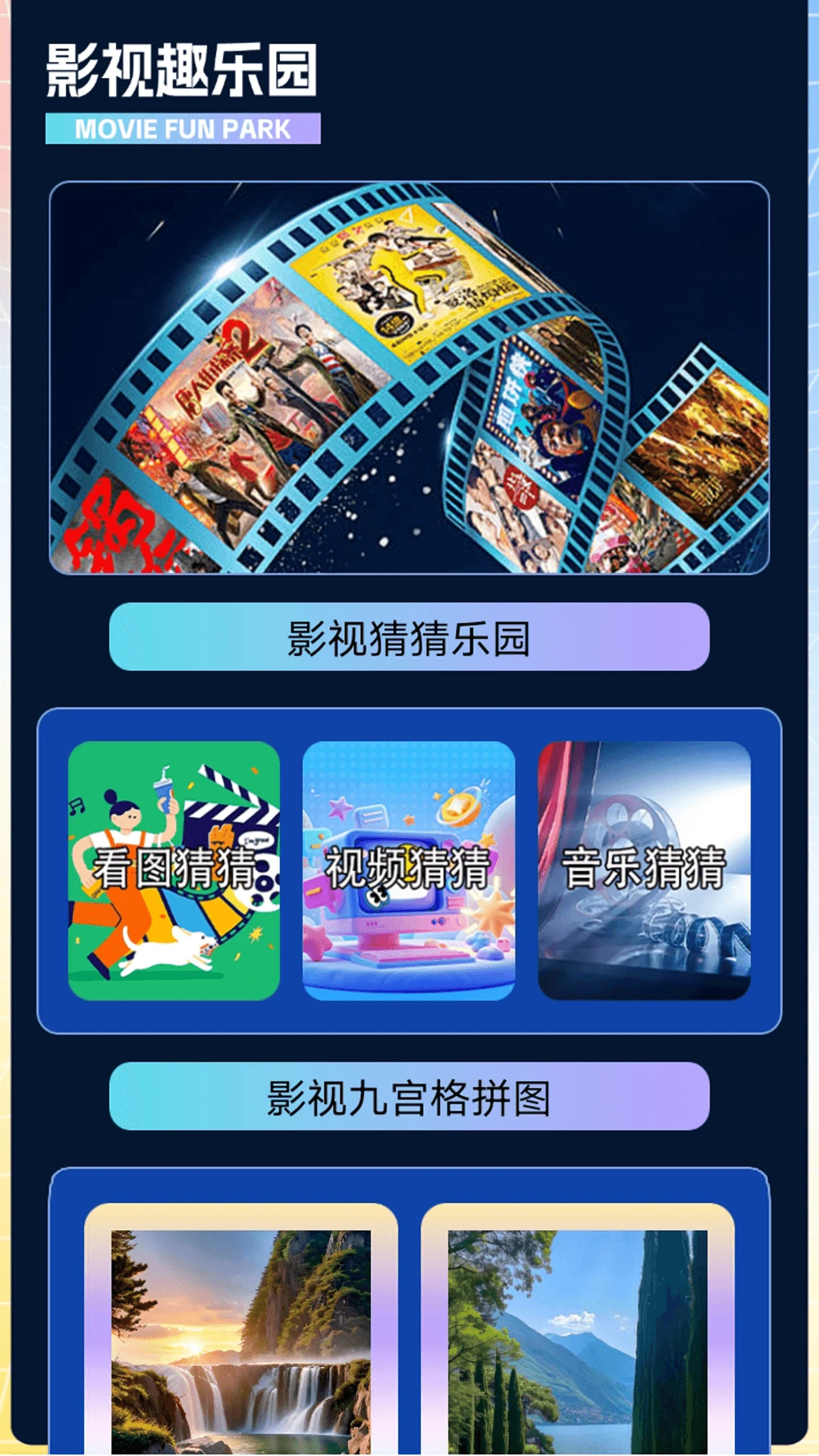Open the 影视九宫格拼图 puzzle section
This screenshot has width=819, height=1456.
(409, 1096)
